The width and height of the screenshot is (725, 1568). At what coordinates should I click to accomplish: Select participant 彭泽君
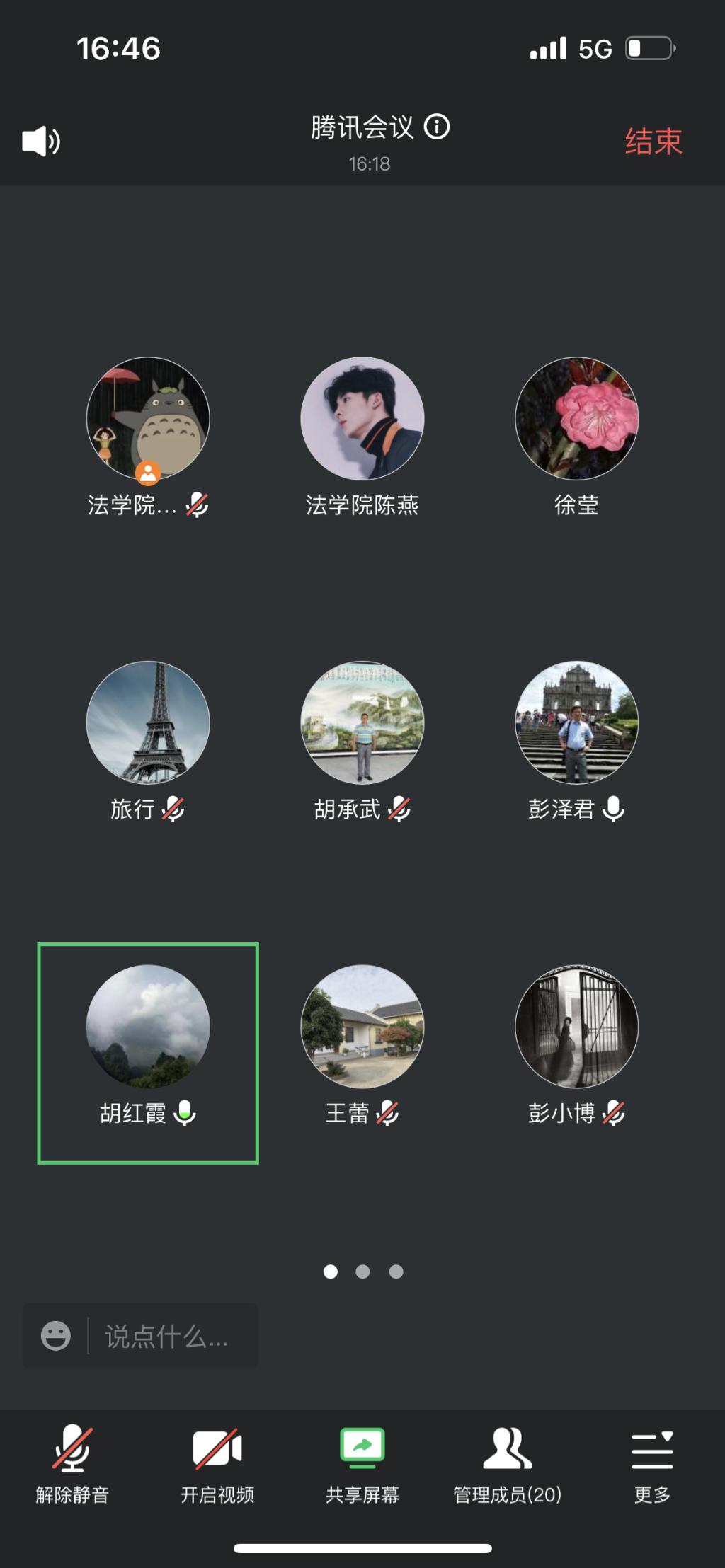[x=576, y=722]
